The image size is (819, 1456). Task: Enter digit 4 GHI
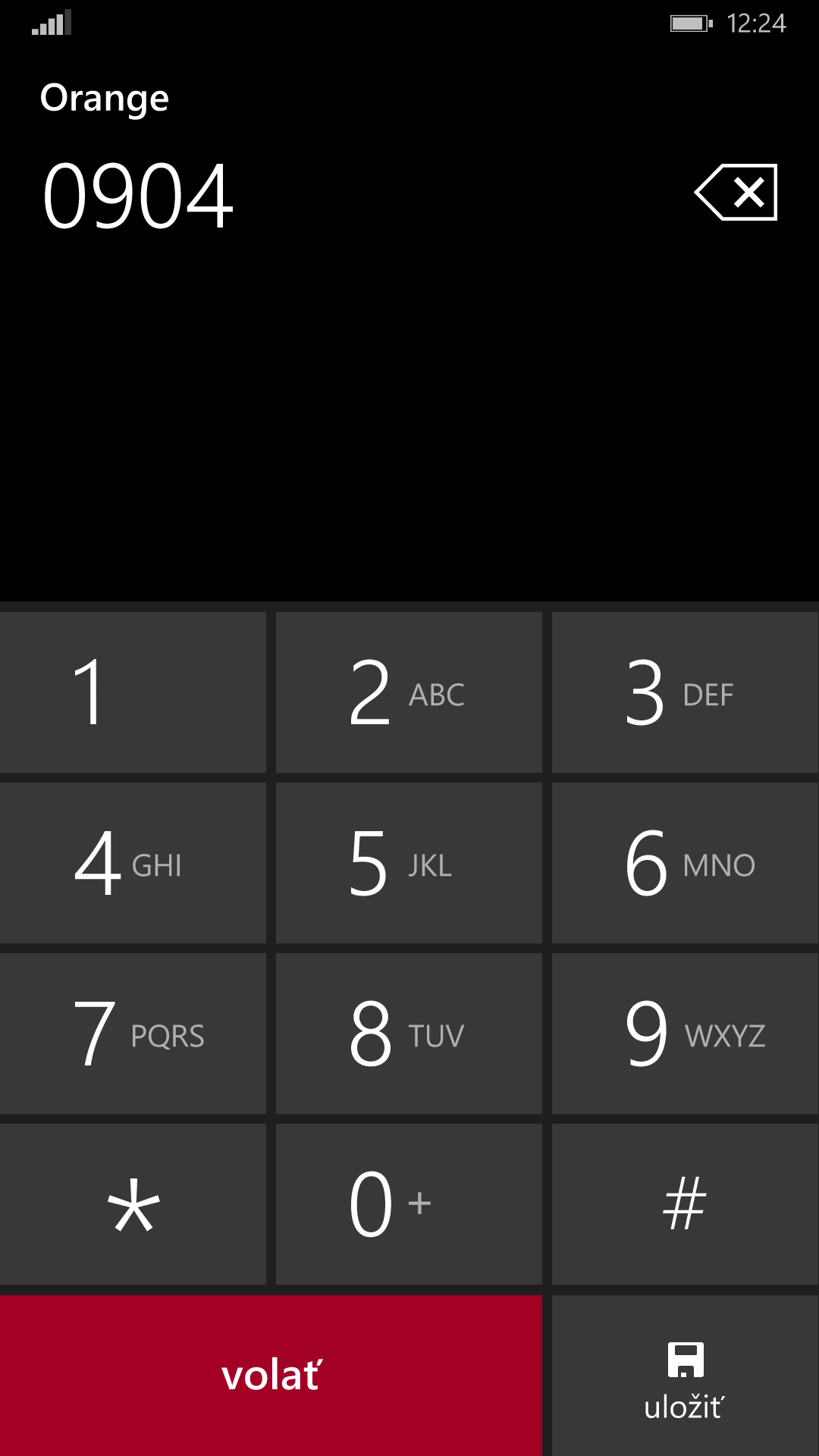[133, 863]
